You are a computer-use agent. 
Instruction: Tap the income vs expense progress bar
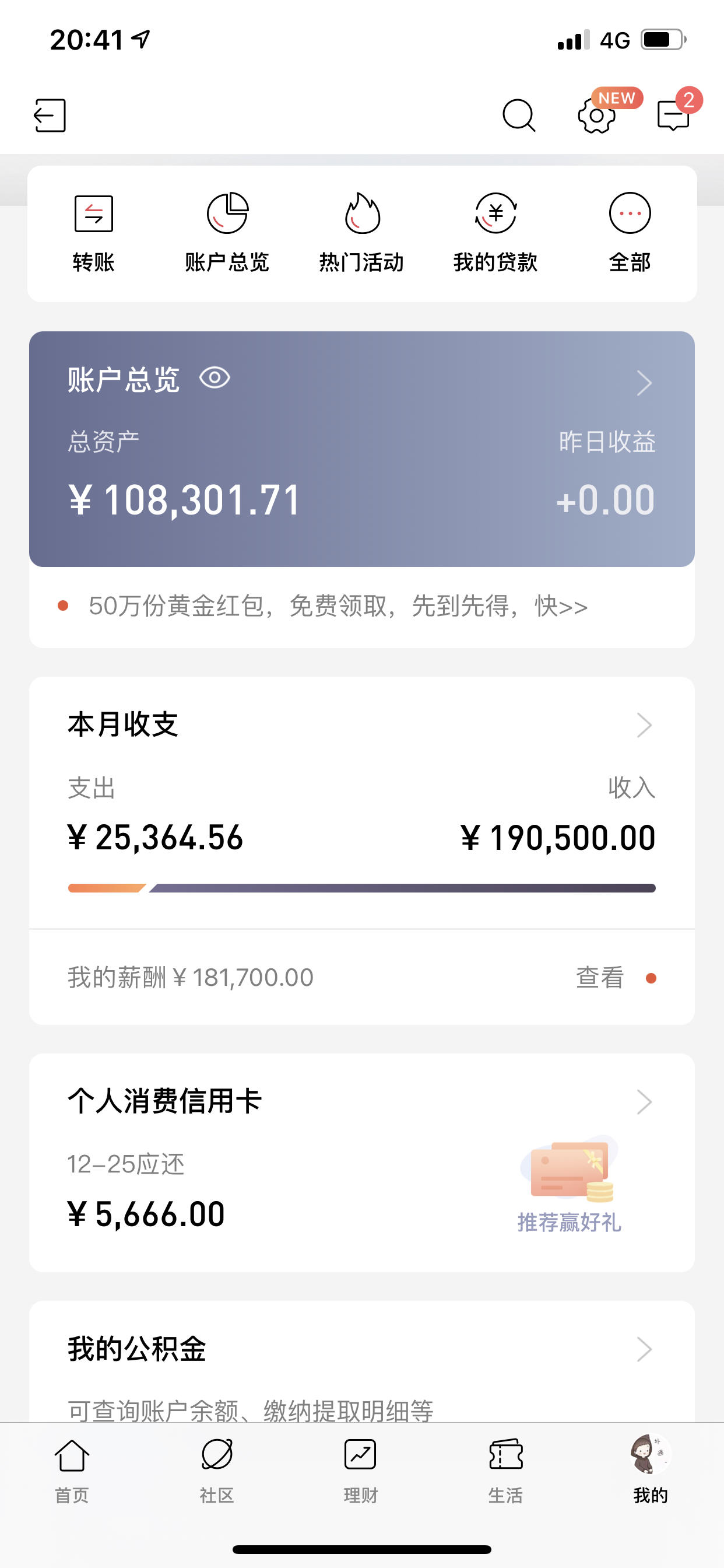click(x=361, y=888)
